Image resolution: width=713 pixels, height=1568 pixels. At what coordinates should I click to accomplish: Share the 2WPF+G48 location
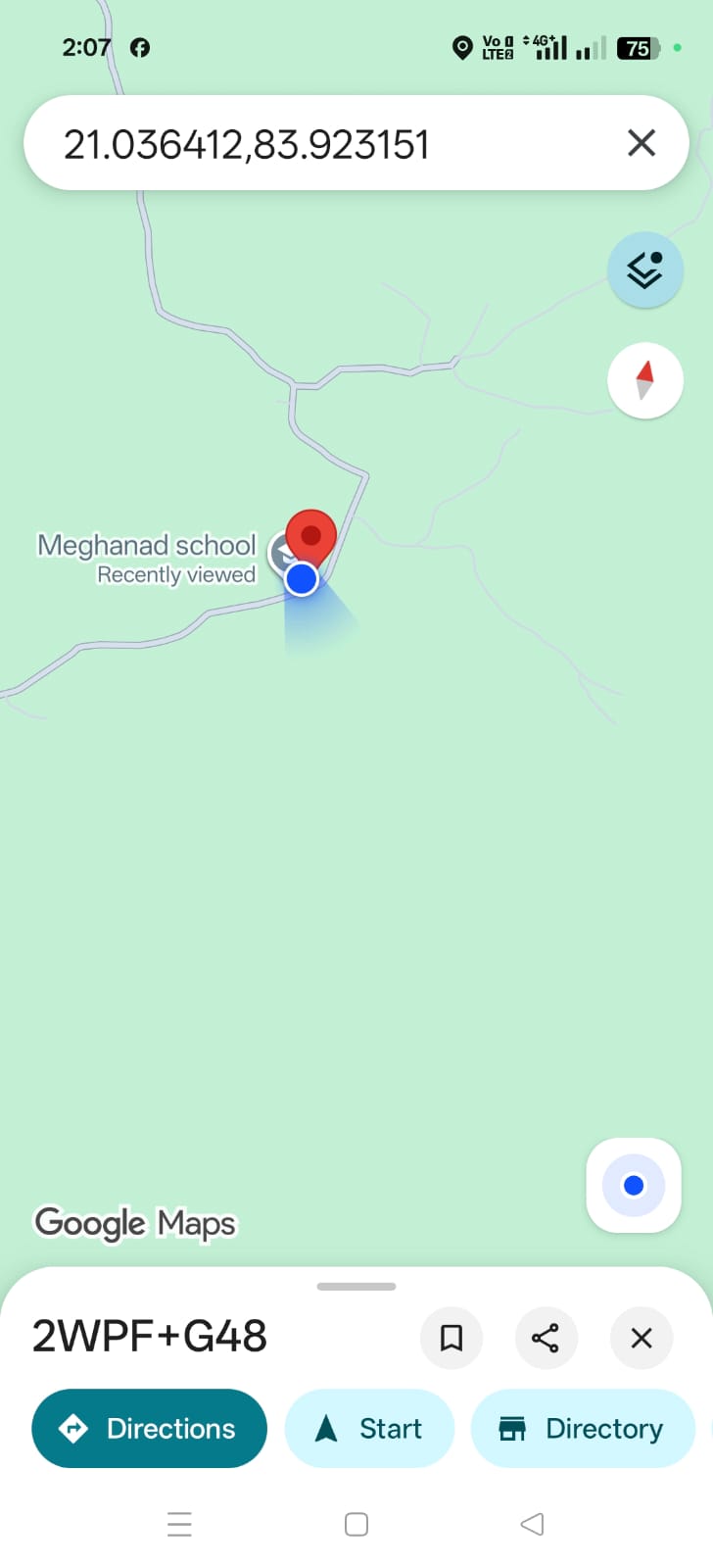point(546,1338)
